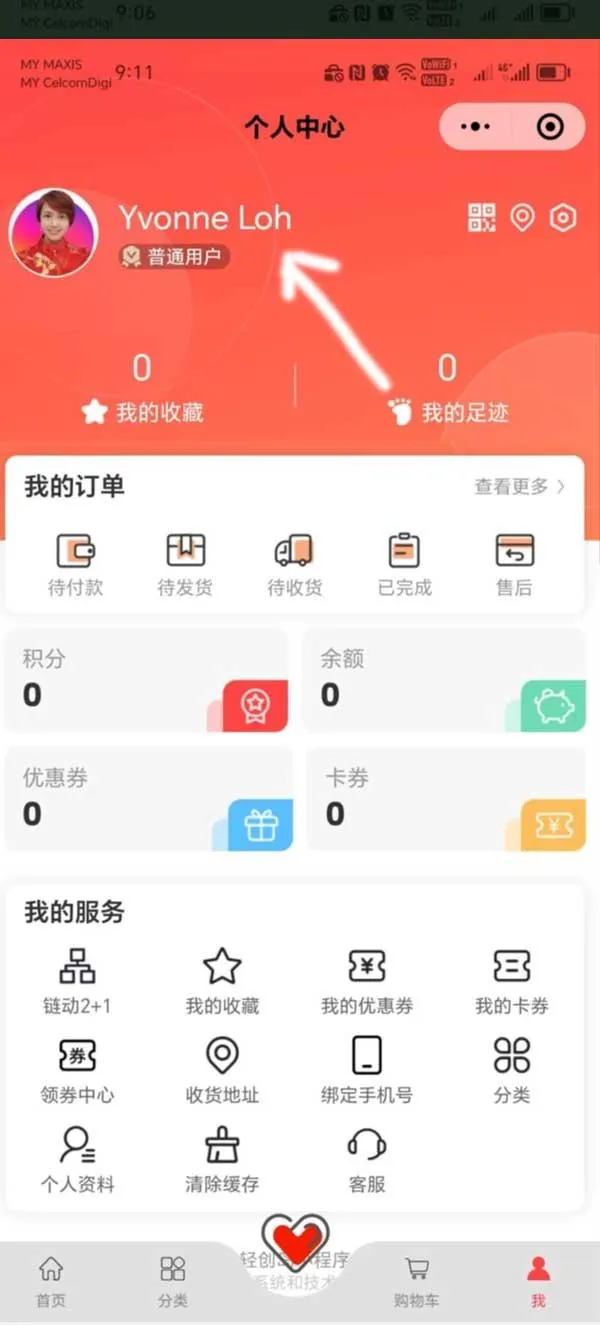600x1326 pixels.
Task: Tap the location pin icon
Action: coord(522,217)
